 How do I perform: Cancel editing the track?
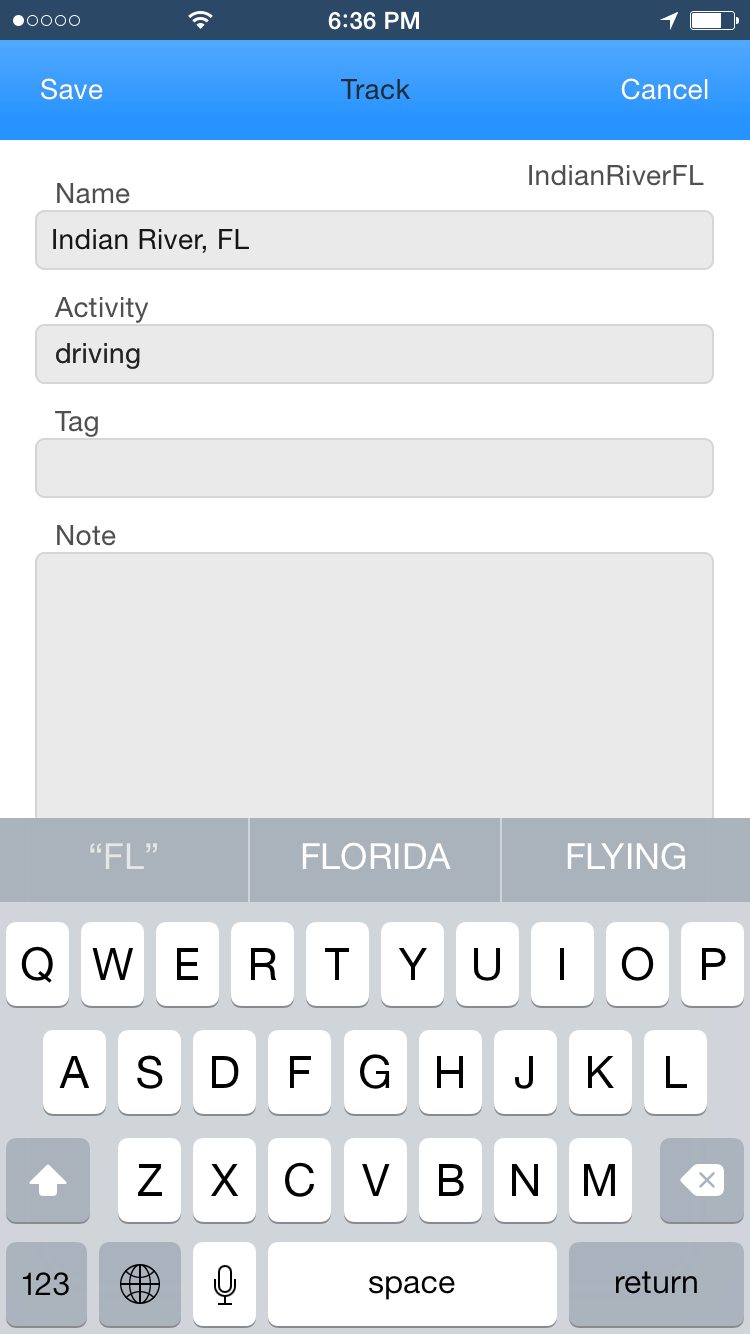tap(664, 90)
